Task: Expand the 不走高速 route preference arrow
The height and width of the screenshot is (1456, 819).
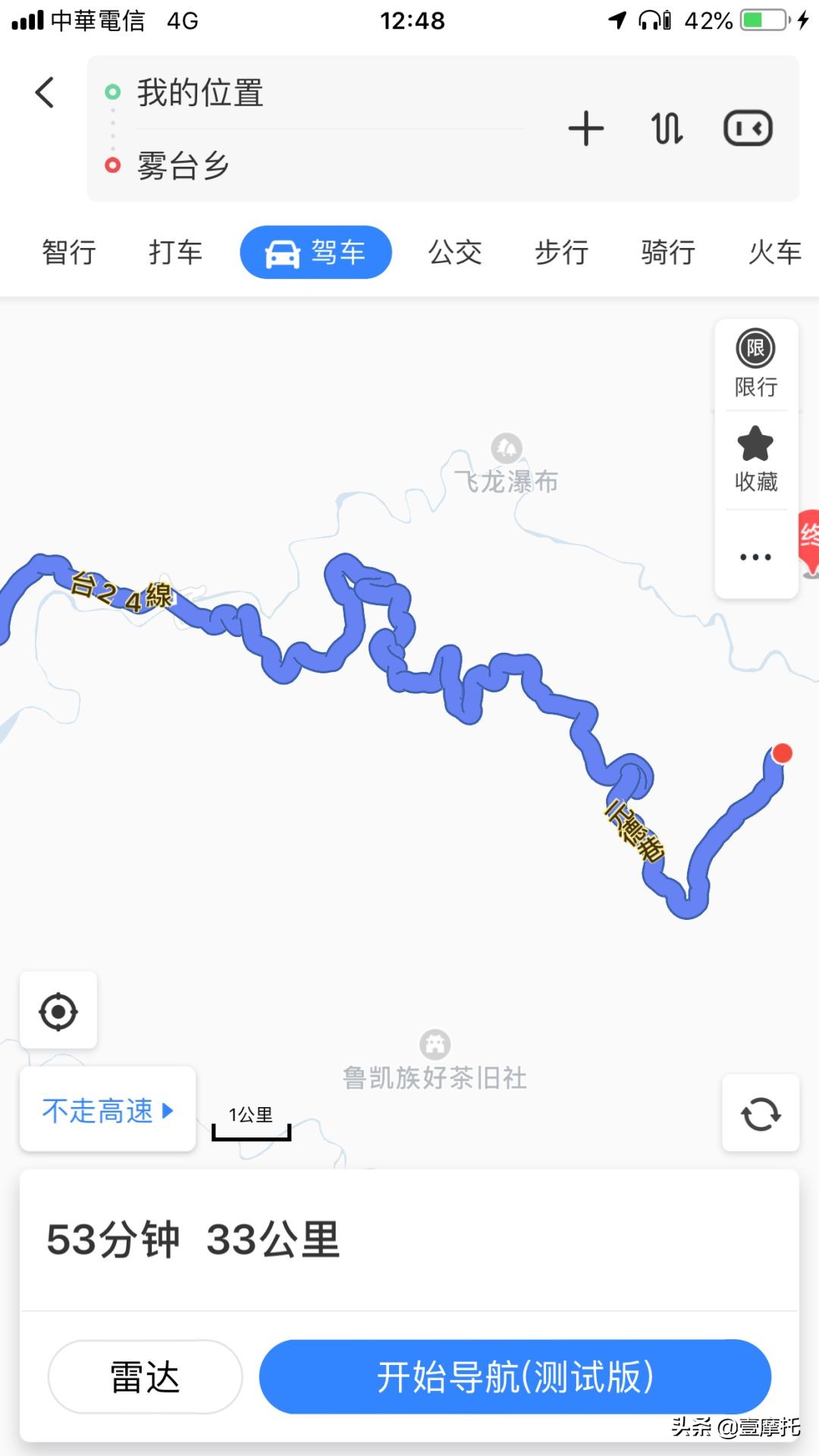Action: (168, 1109)
